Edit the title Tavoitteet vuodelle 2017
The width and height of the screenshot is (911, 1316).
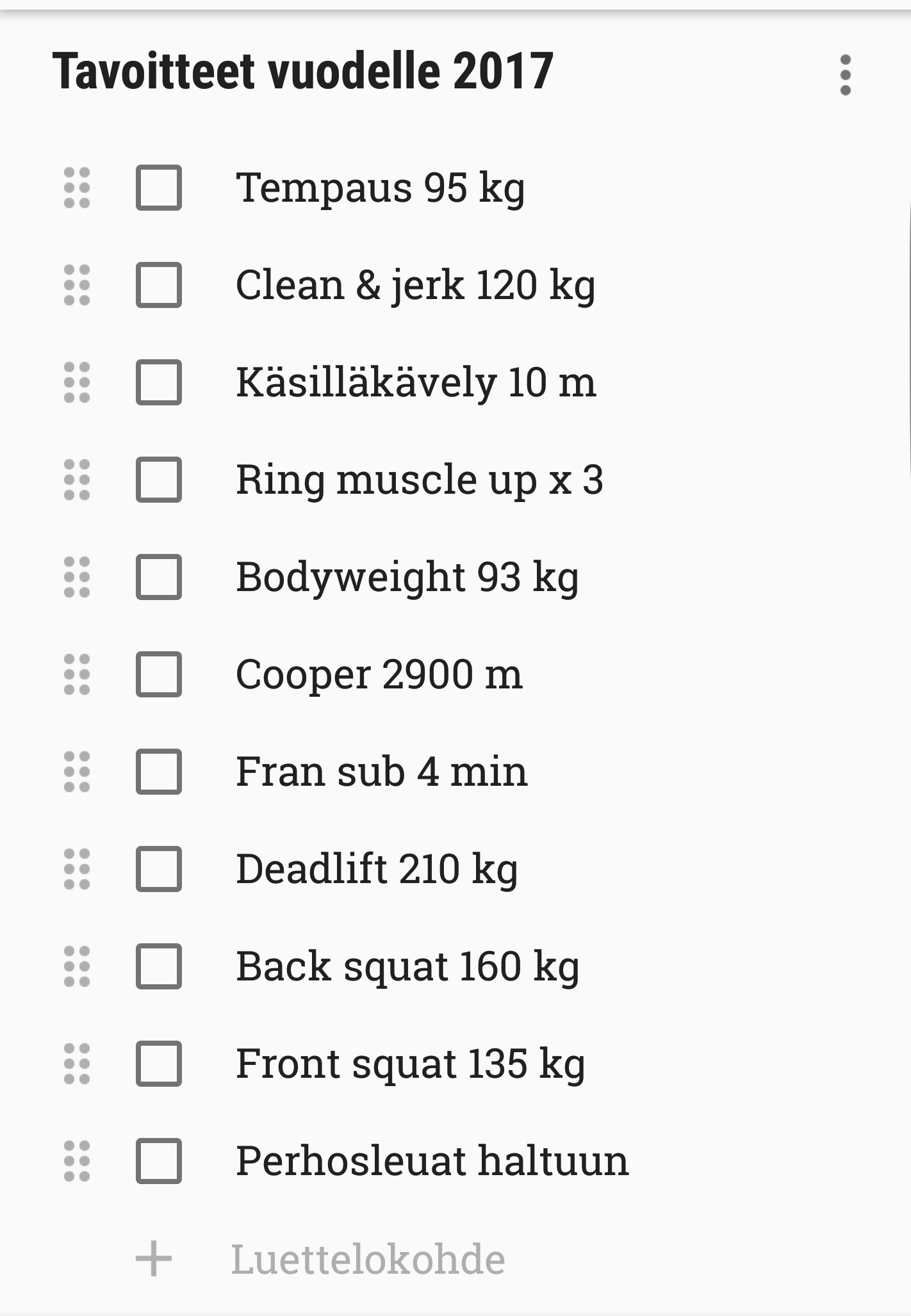pos(302,71)
